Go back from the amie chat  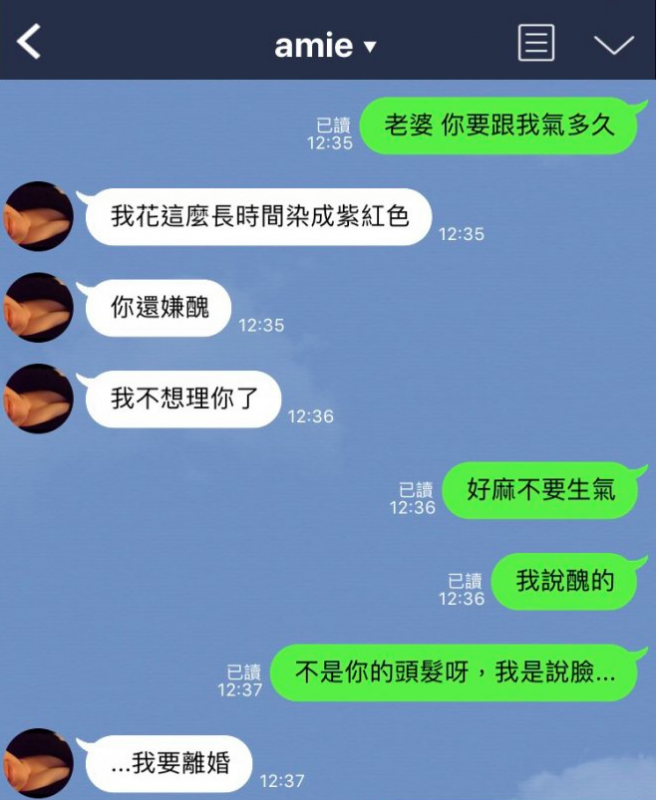coord(30,42)
